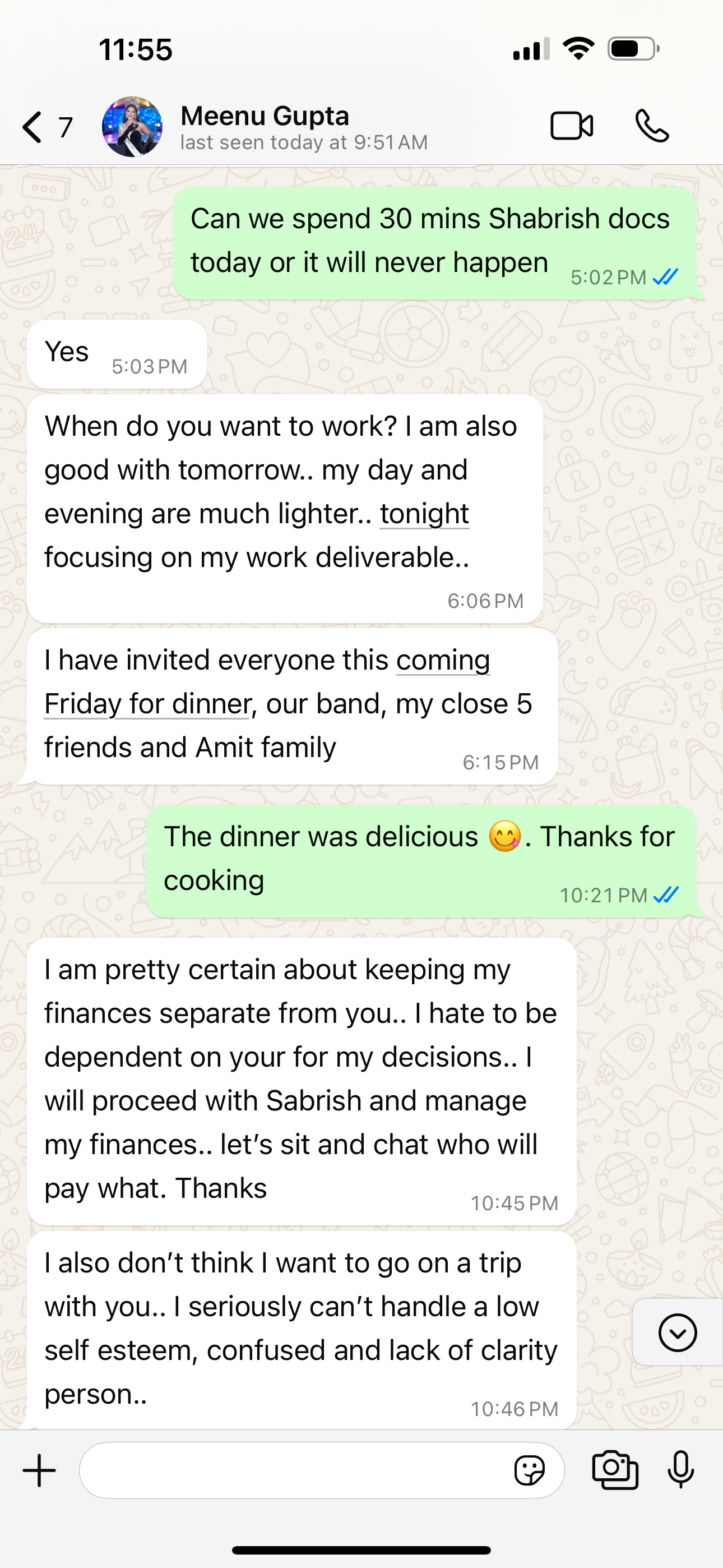The width and height of the screenshot is (723, 1568).
Task: Open the attachment plus menu
Action: 40,1470
